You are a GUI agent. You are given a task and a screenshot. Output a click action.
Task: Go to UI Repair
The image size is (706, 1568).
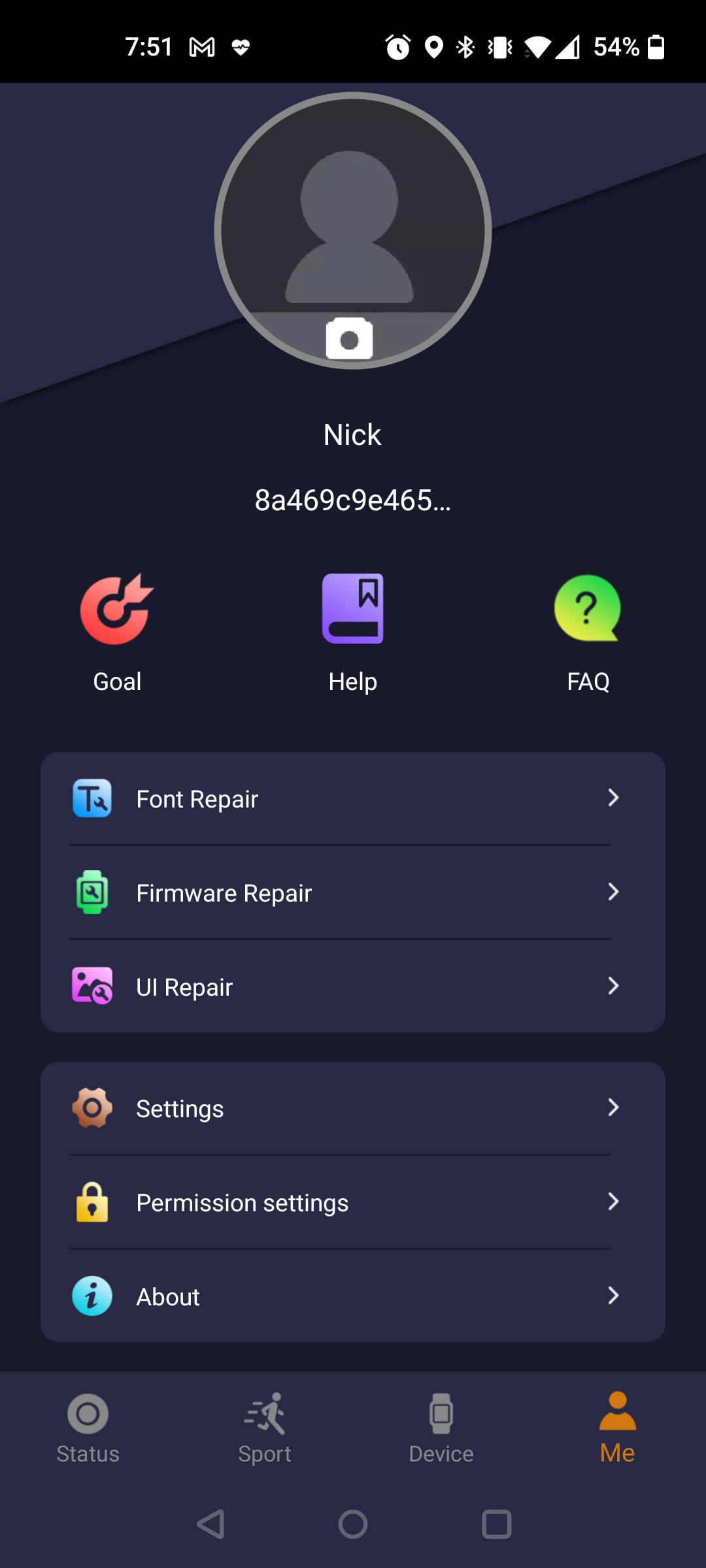tap(353, 987)
